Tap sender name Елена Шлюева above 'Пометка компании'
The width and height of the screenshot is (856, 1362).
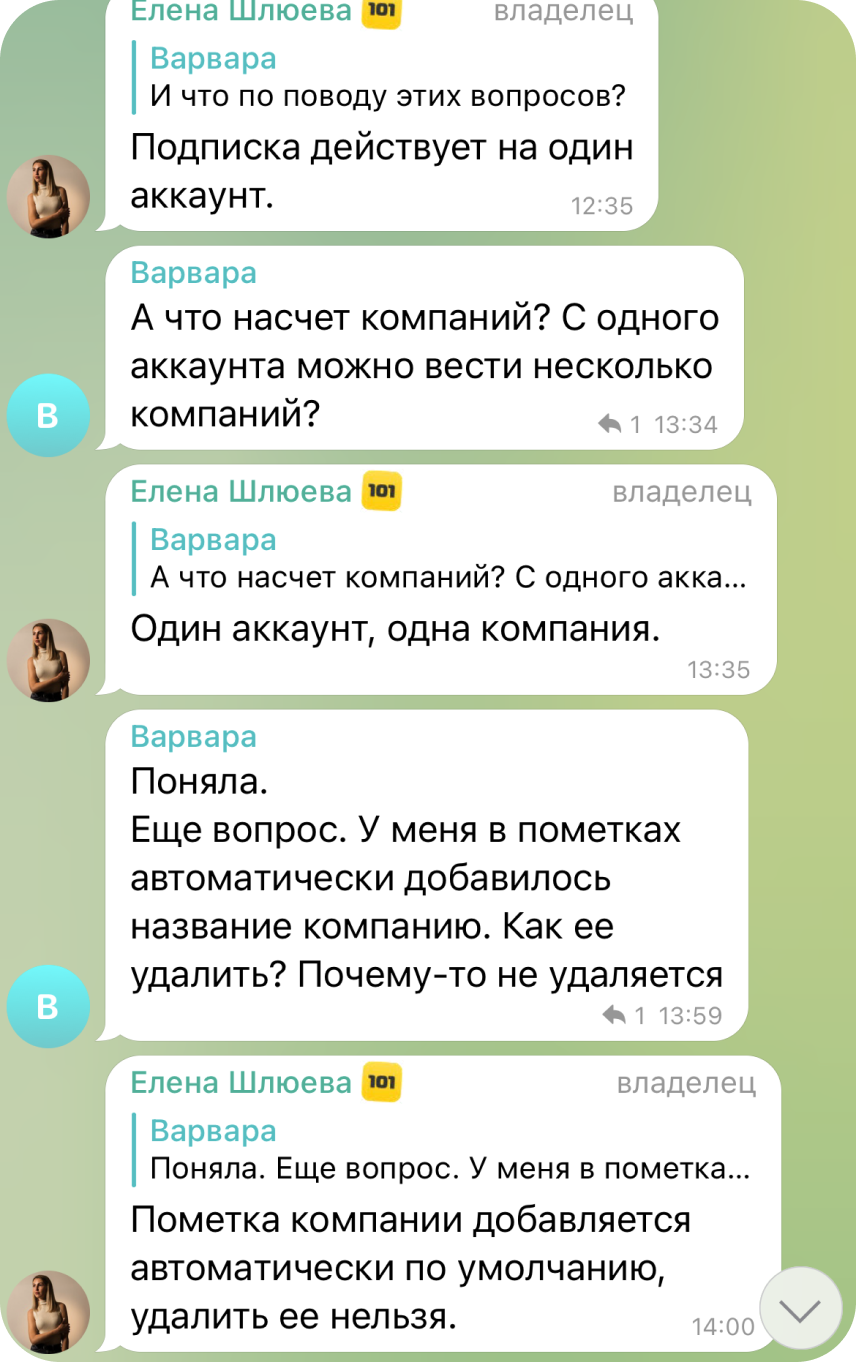coord(241,1082)
